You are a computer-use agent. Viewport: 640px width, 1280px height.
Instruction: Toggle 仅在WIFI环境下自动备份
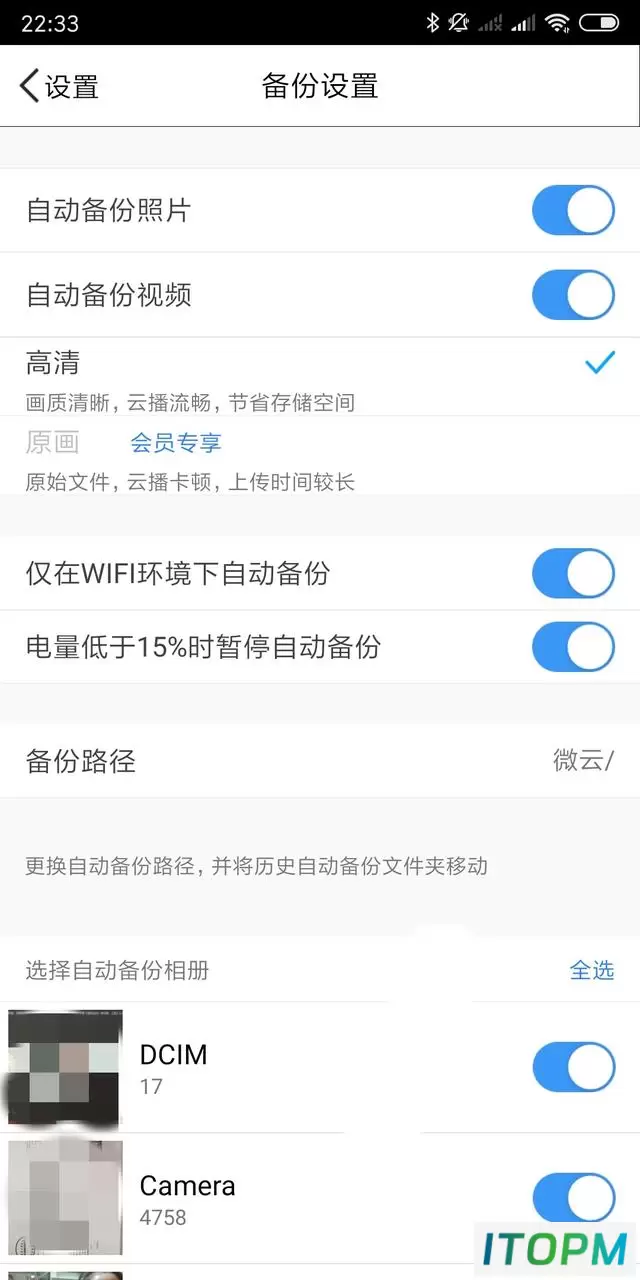573,573
